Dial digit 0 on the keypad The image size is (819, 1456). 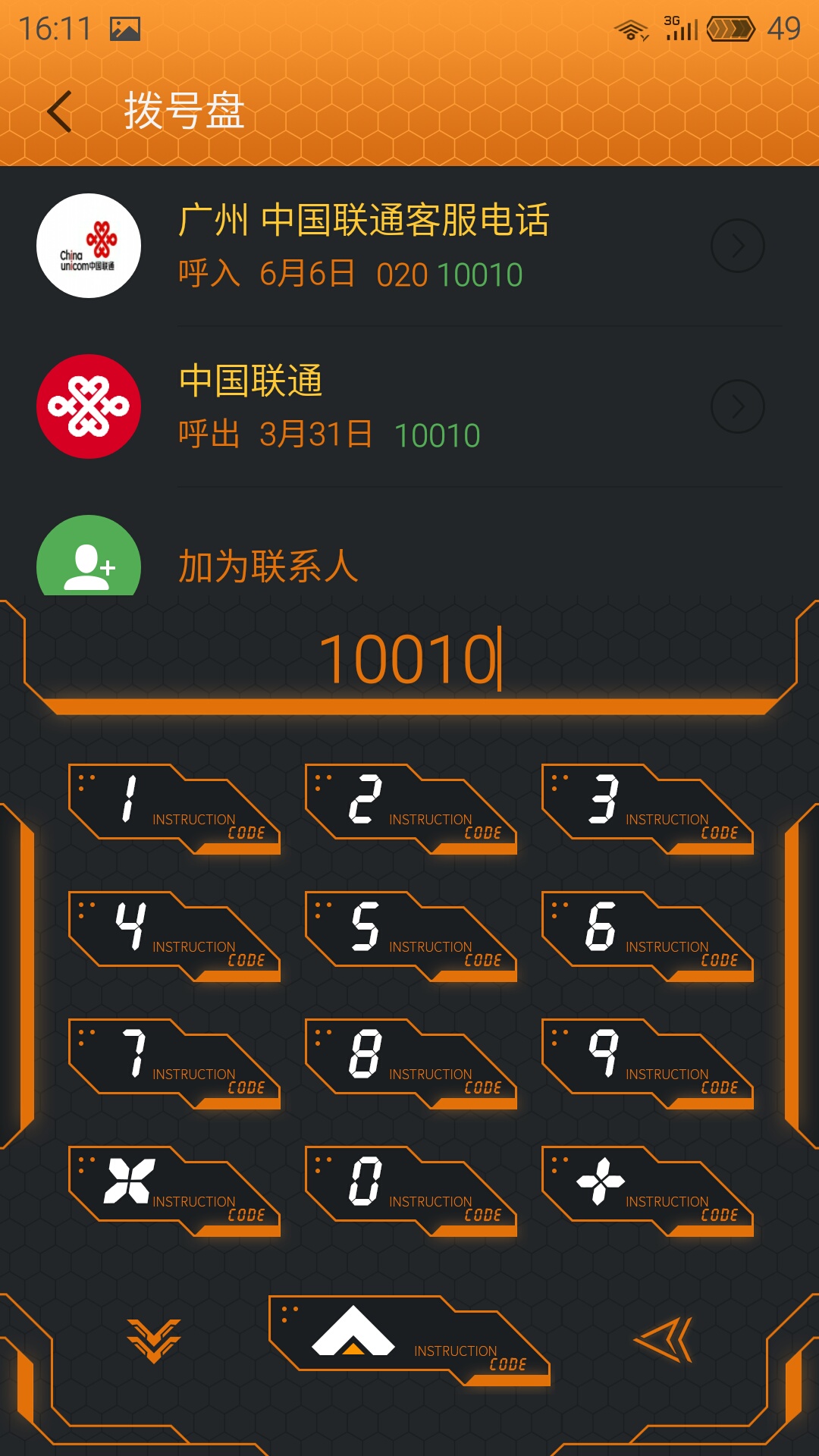pyautogui.click(x=411, y=1191)
